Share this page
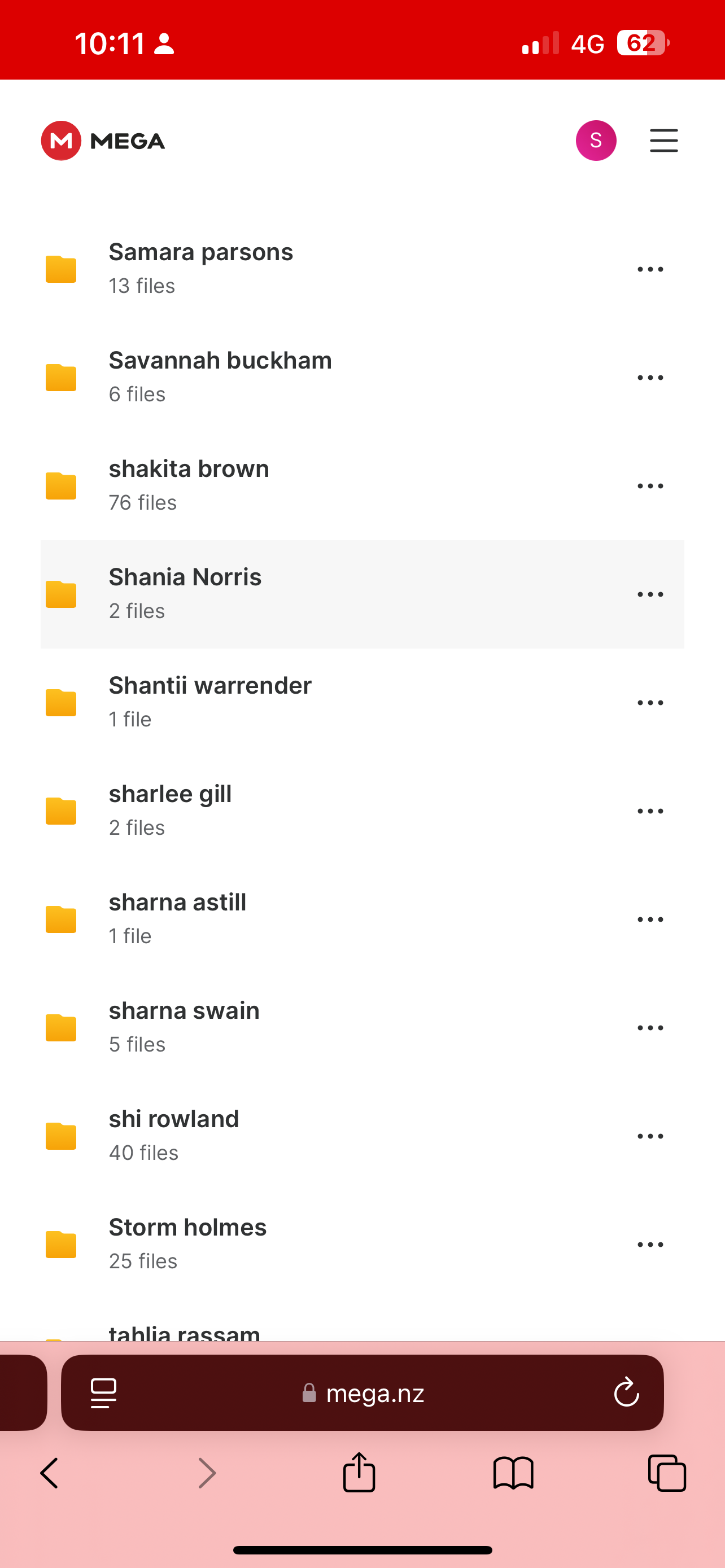Image resolution: width=725 pixels, height=1568 pixels. point(359,1473)
